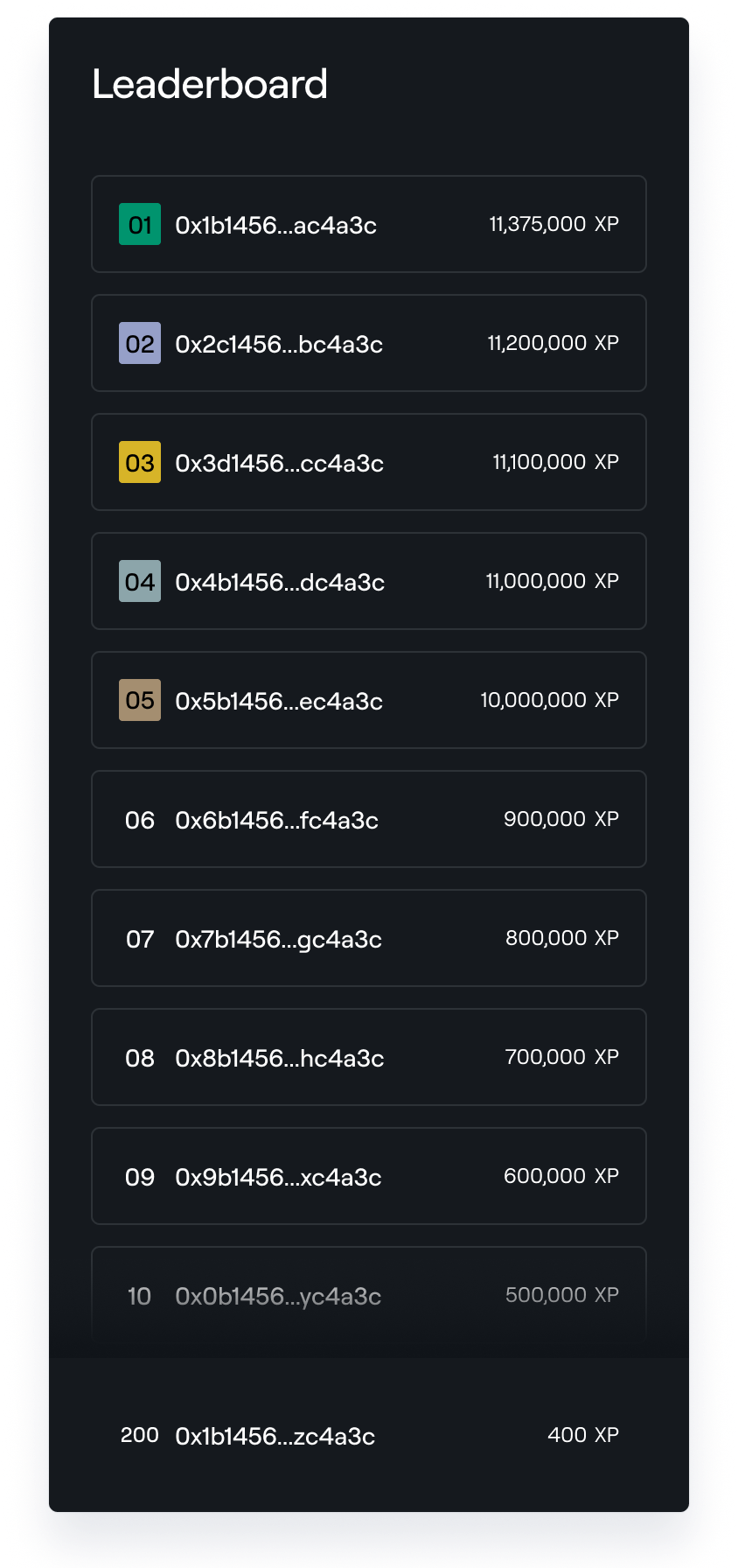Select rank 02 entry 0x2c1456...bc4a3c
This screenshot has width=738, height=1568.
(x=368, y=343)
